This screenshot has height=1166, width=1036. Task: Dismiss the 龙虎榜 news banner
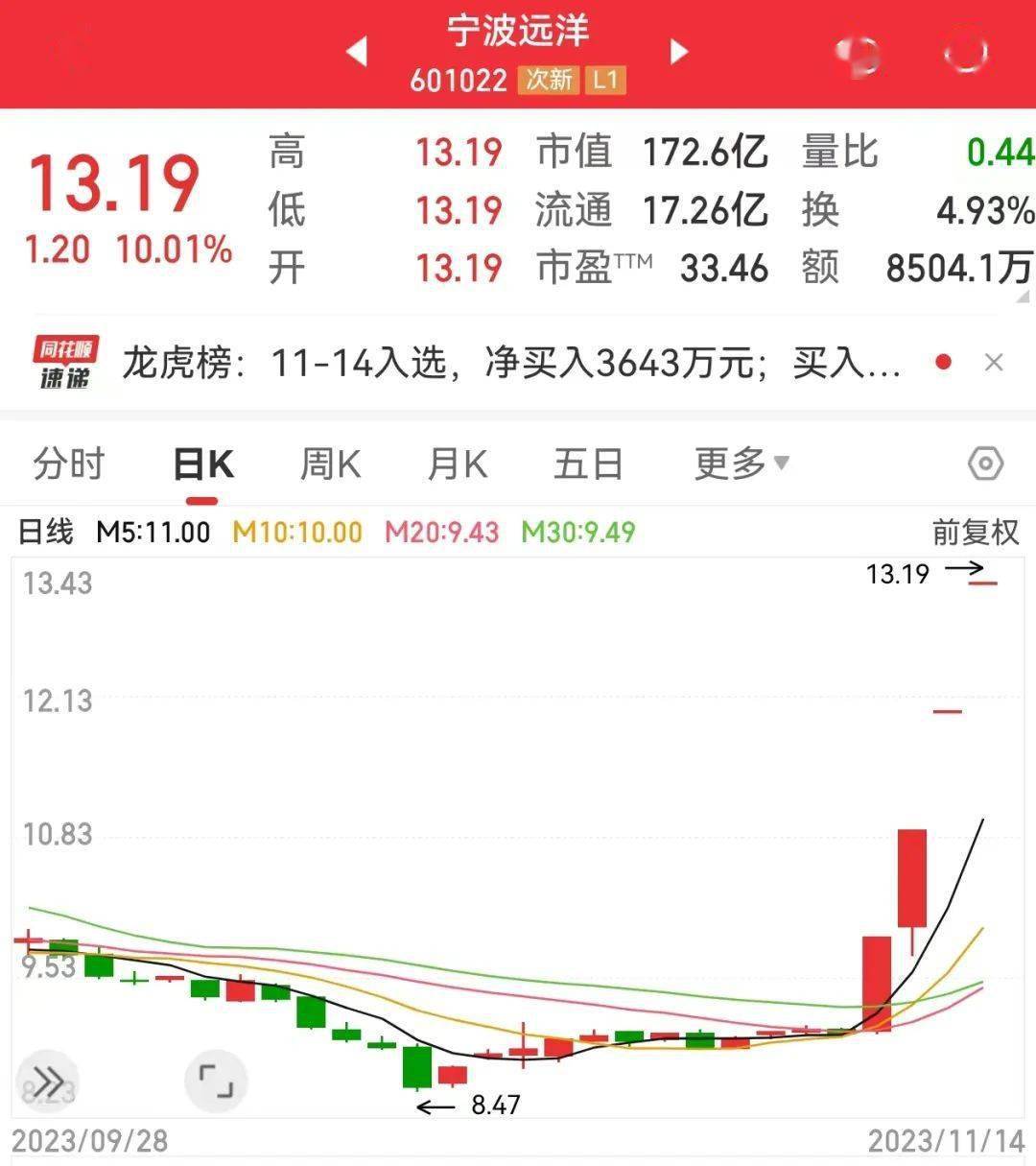(x=994, y=363)
